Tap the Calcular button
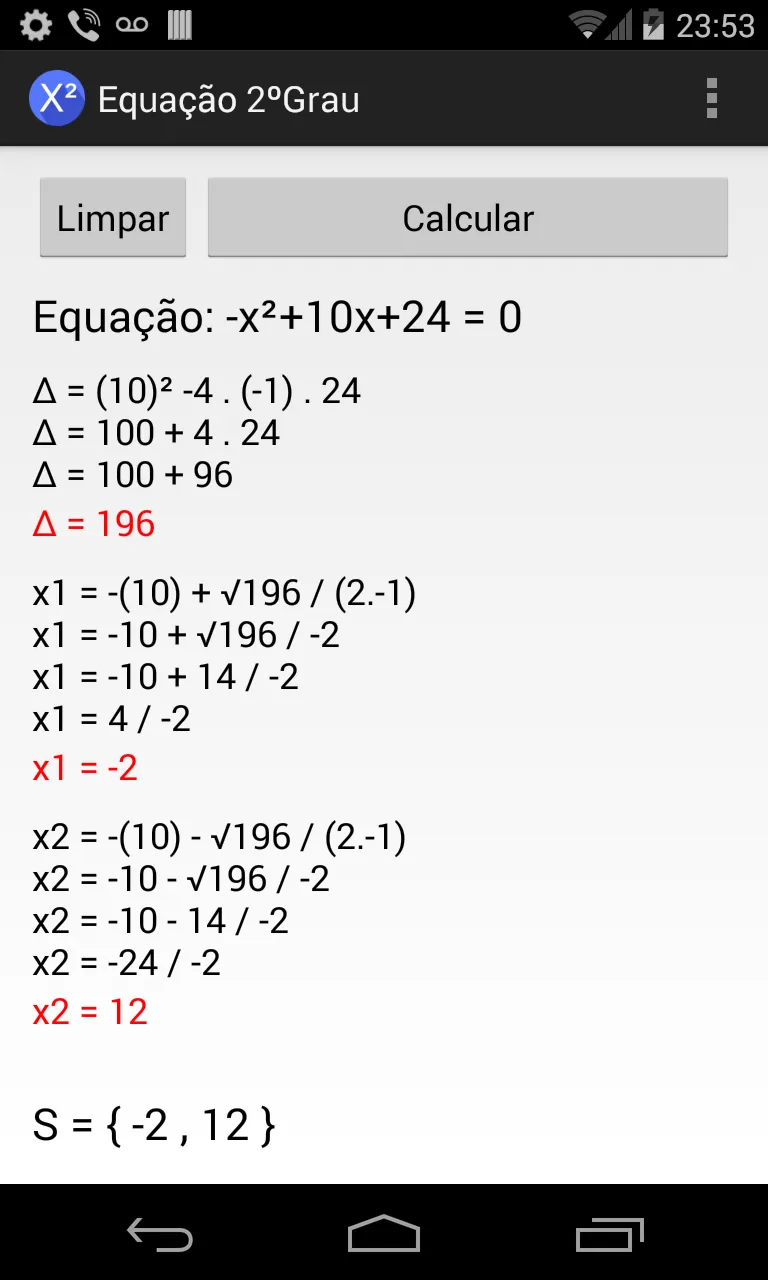This screenshot has height=1280, width=768. click(x=468, y=218)
